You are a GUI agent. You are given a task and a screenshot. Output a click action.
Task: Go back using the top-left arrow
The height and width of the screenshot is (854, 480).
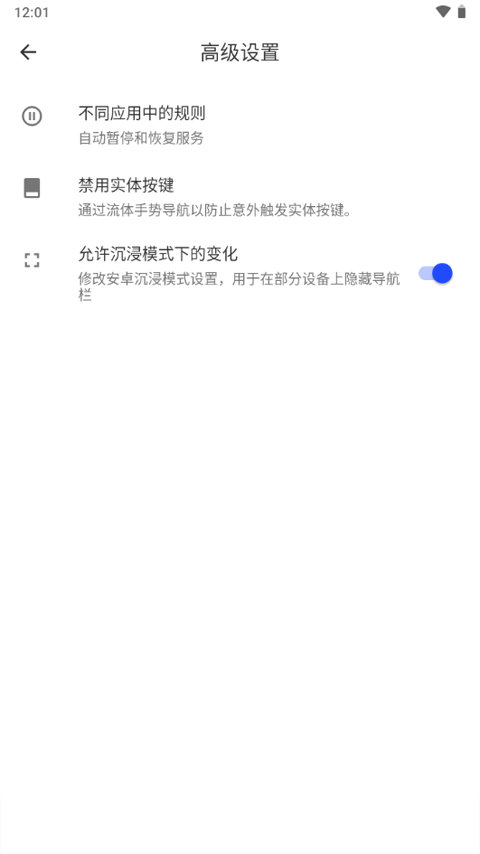click(x=28, y=52)
